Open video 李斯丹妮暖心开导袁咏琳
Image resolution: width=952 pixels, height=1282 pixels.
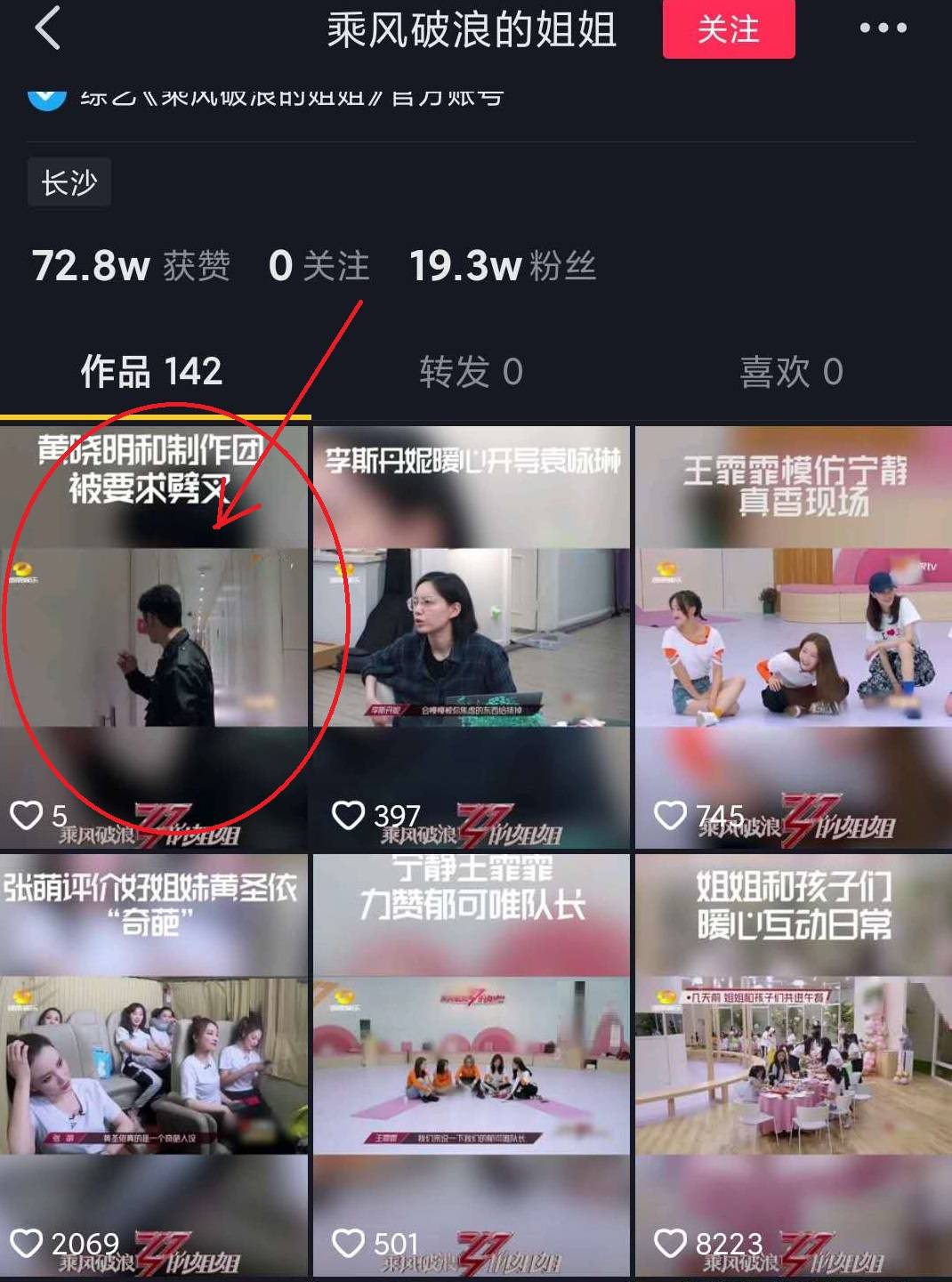click(472, 637)
